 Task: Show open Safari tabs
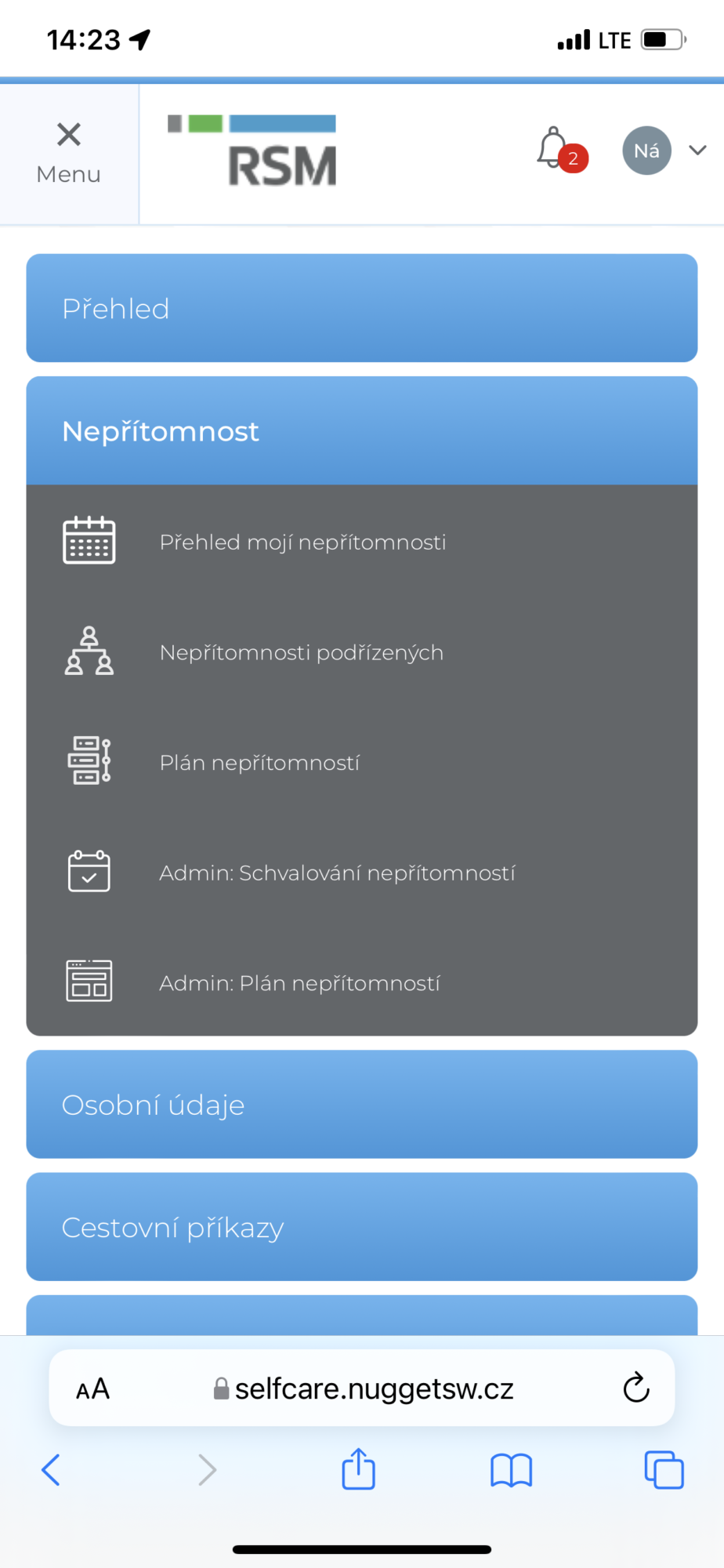664,1469
